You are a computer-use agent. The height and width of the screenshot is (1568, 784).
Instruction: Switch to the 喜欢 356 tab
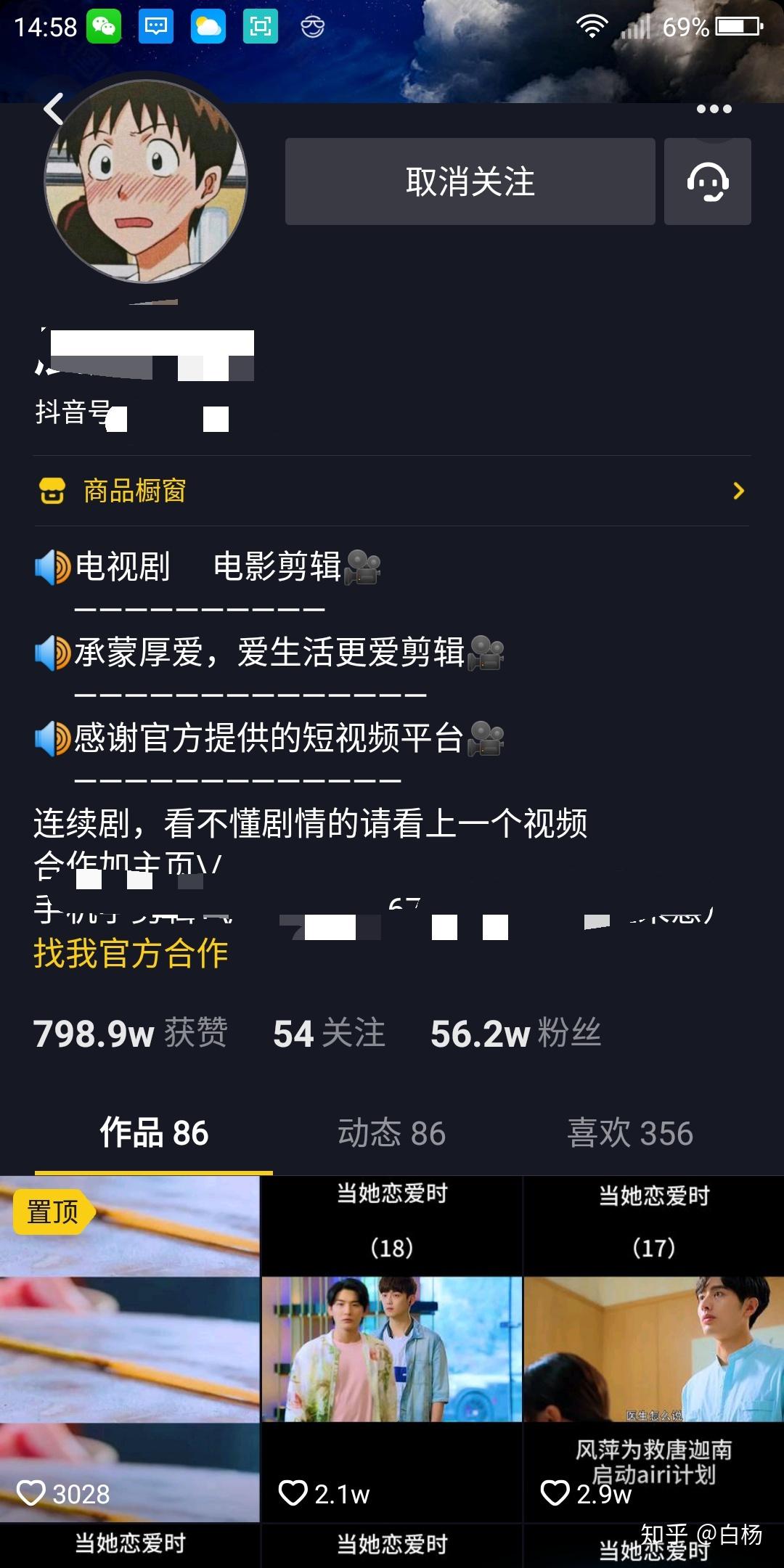point(630,1133)
